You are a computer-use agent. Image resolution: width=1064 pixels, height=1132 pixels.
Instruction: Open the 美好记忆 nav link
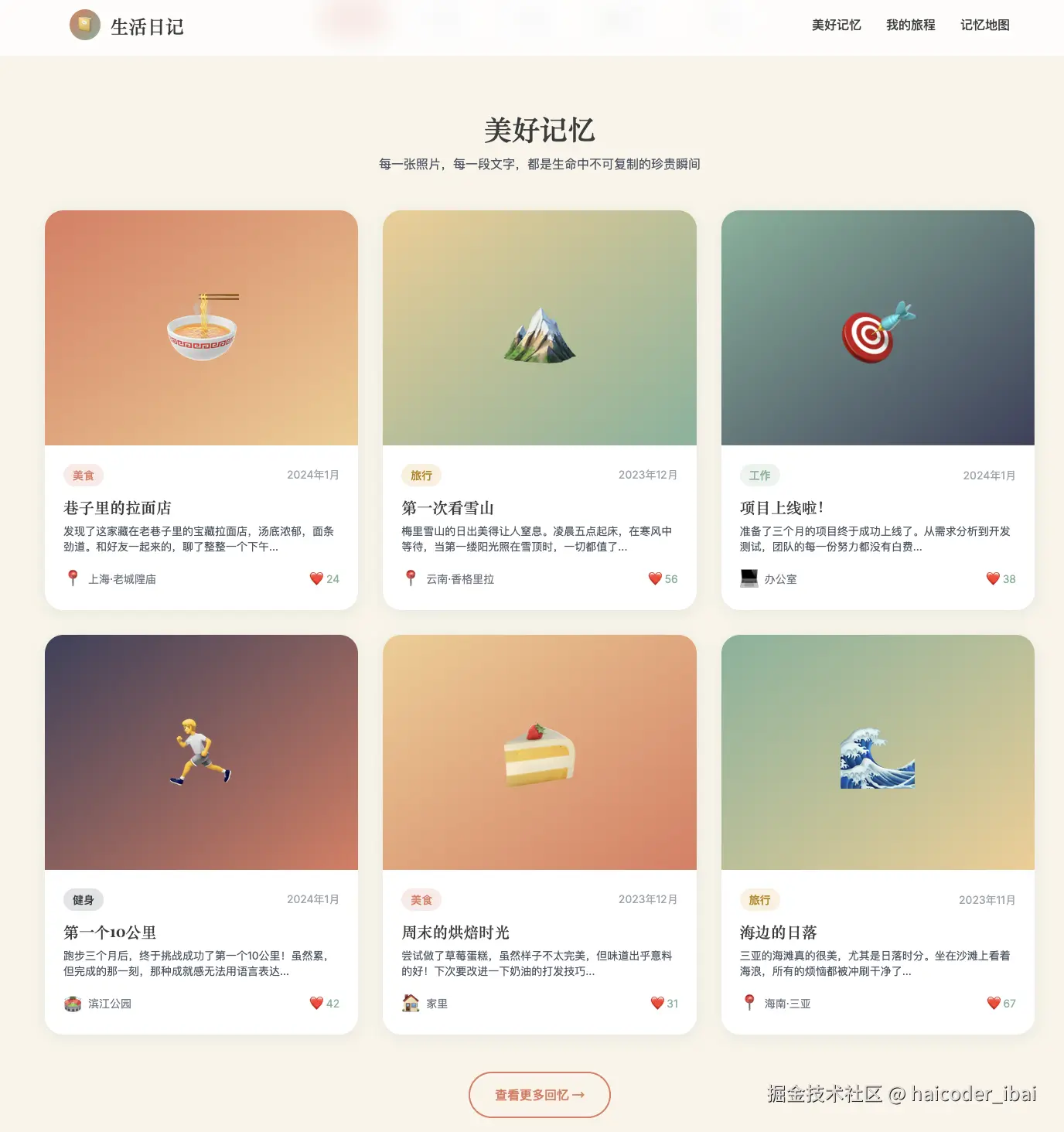tap(836, 26)
